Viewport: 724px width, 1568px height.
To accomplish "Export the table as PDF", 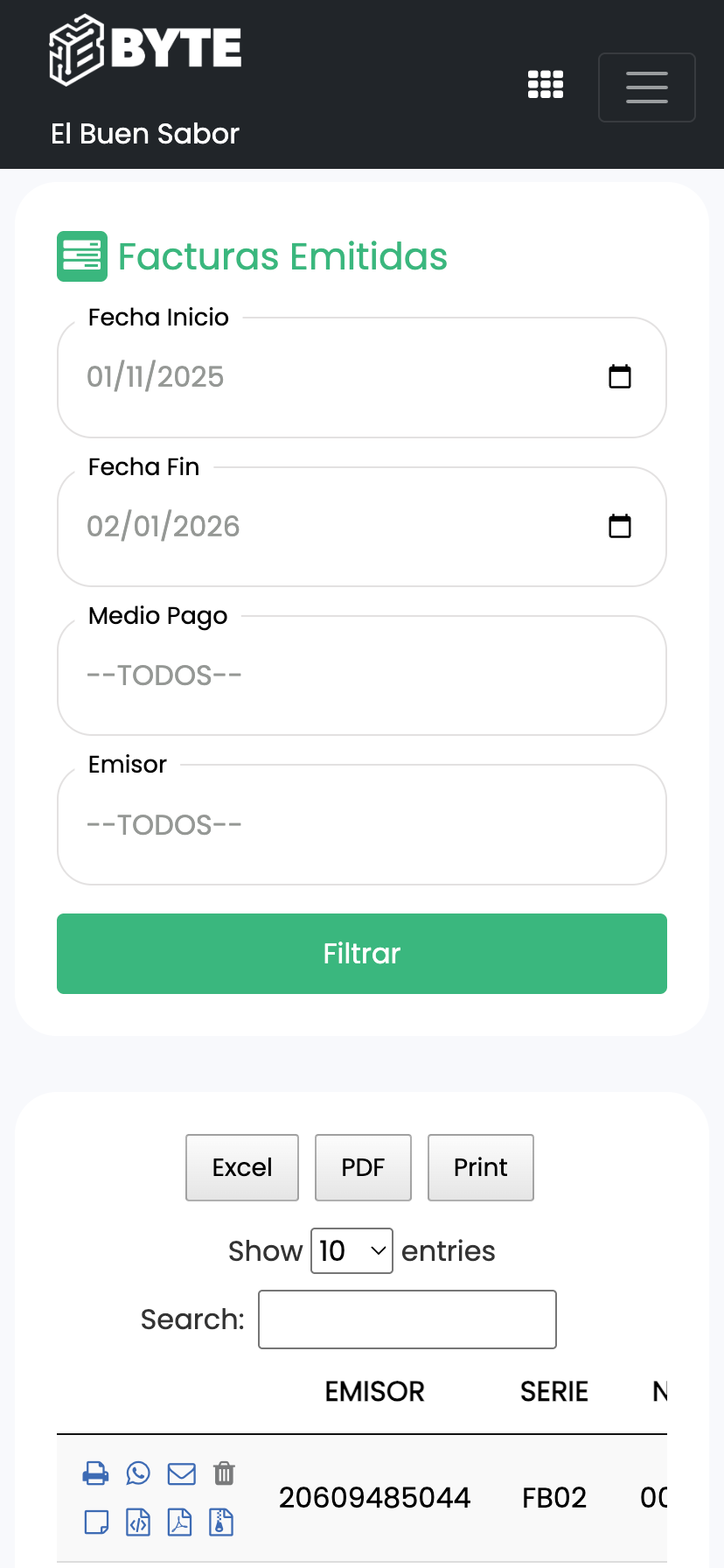I will 363,1167.
